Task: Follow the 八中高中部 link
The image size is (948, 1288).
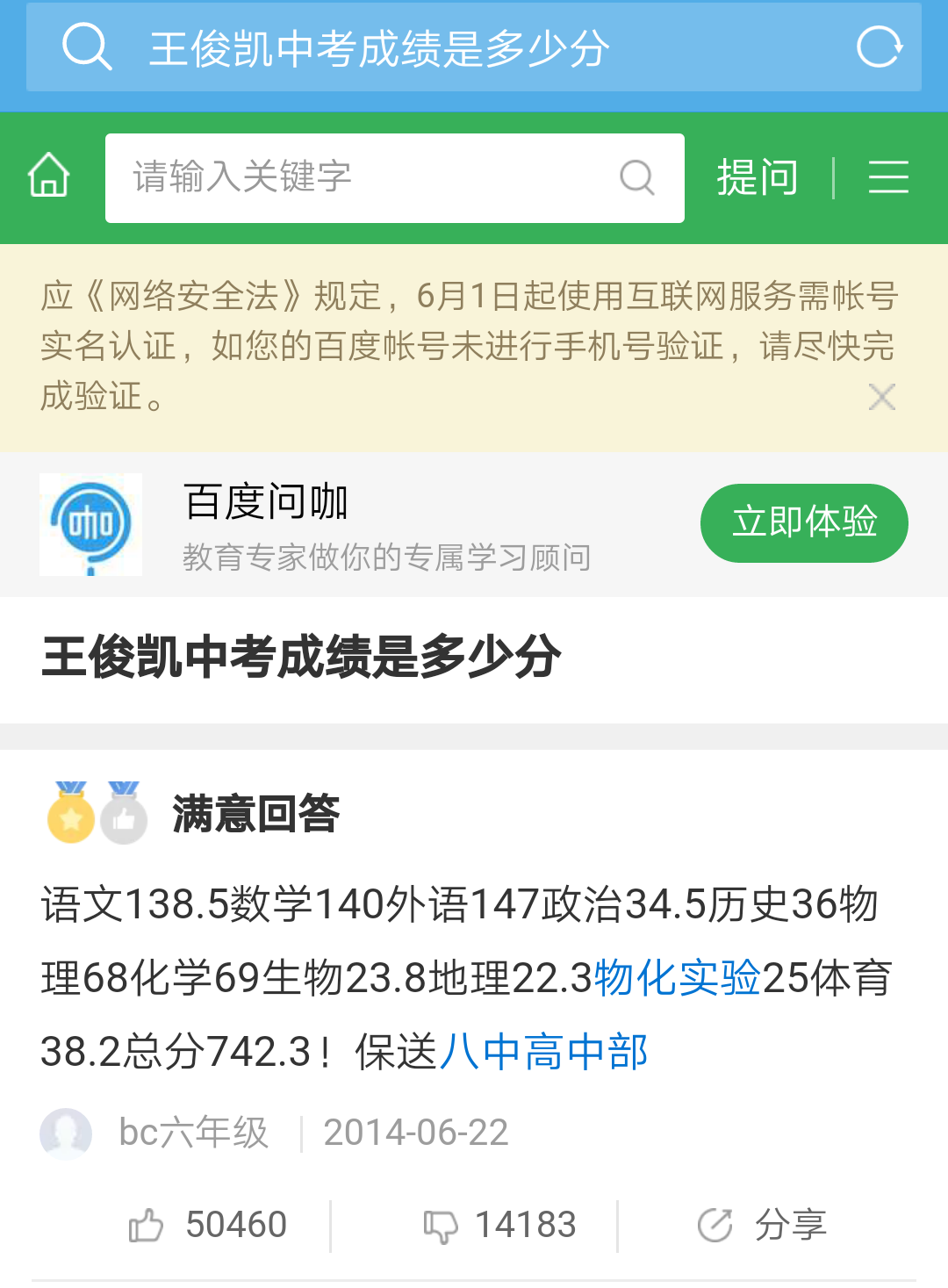Action: [x=542, y=1050]
